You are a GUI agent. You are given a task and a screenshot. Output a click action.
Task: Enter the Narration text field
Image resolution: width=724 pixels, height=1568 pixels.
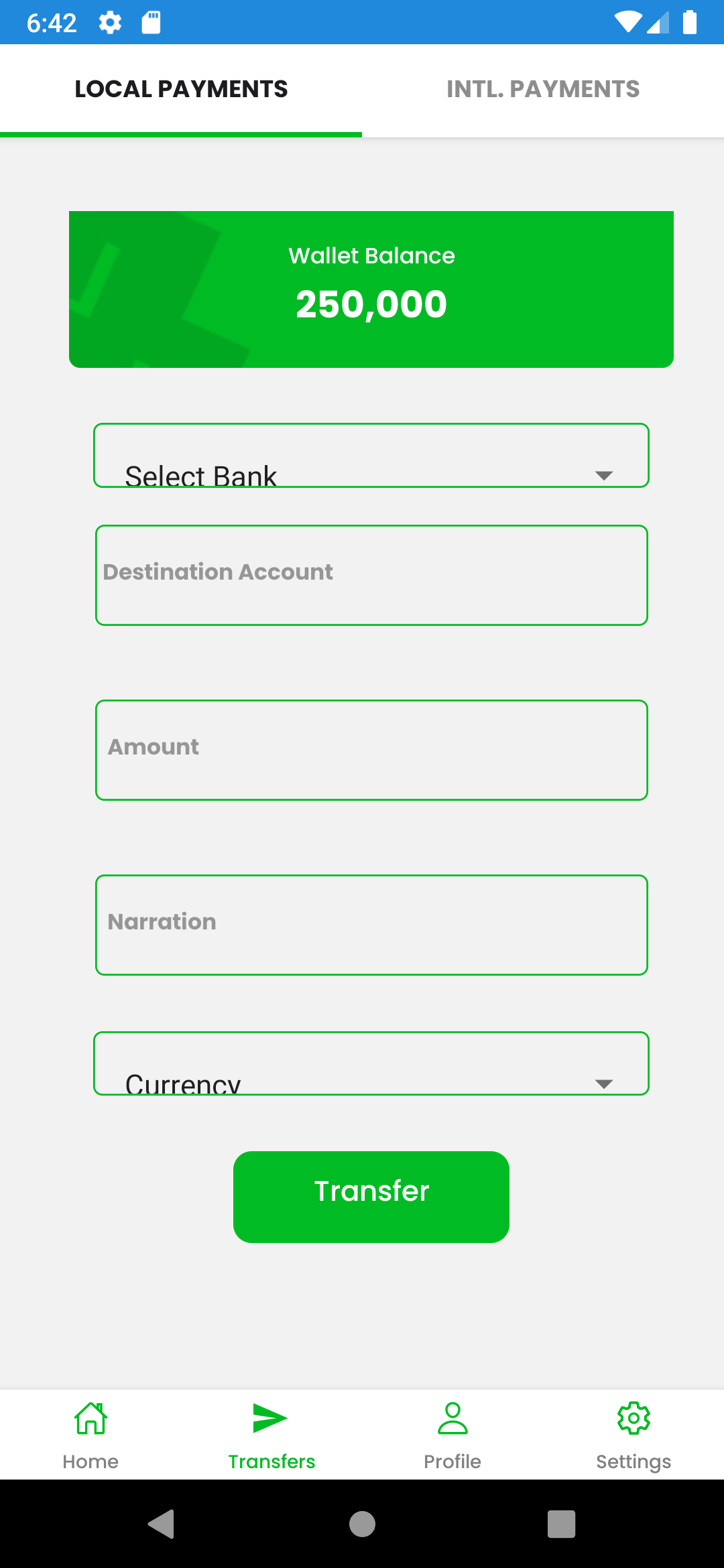tap(371, 925)
